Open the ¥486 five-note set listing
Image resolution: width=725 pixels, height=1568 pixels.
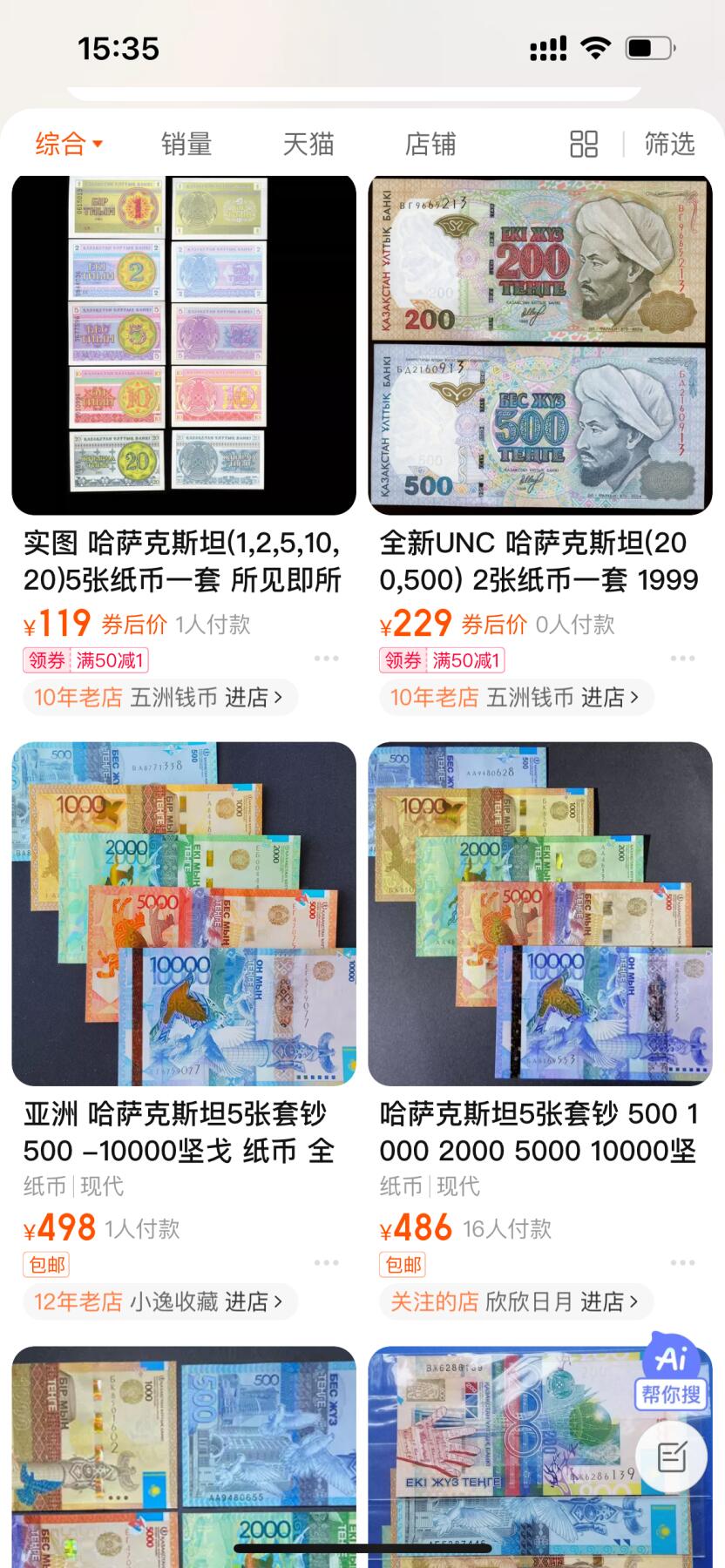point(539,913)
